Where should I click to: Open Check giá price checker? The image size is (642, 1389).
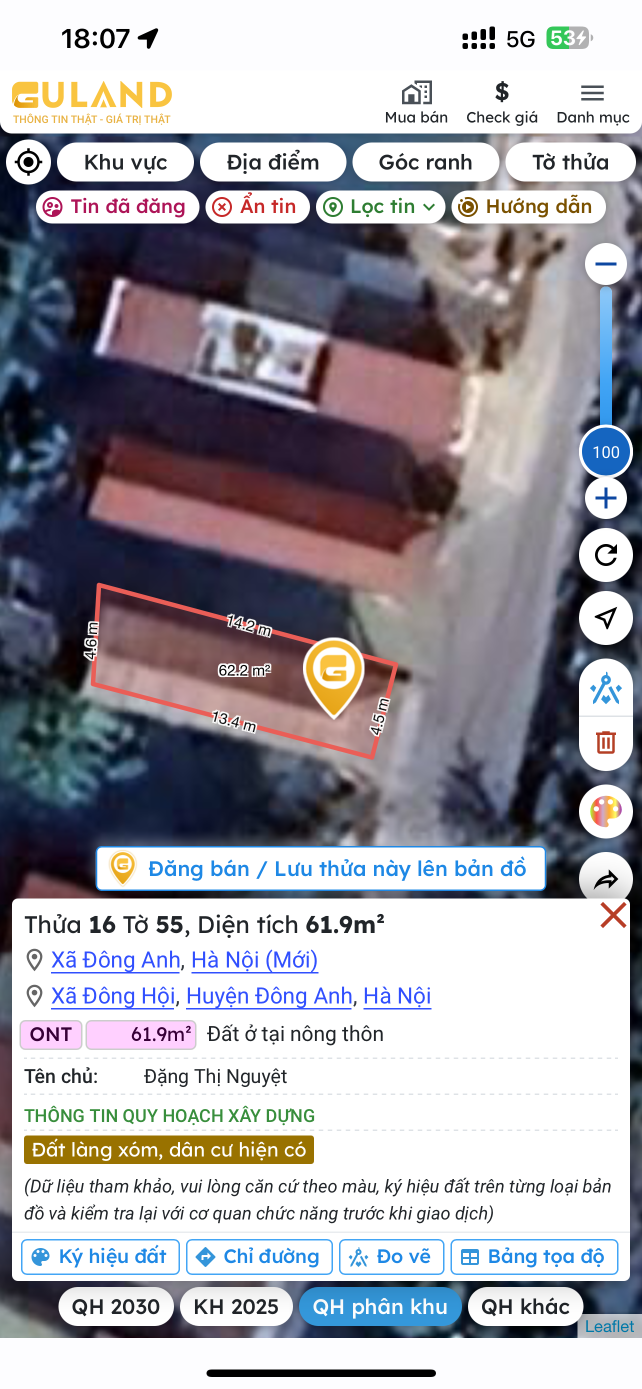(502, 103)
